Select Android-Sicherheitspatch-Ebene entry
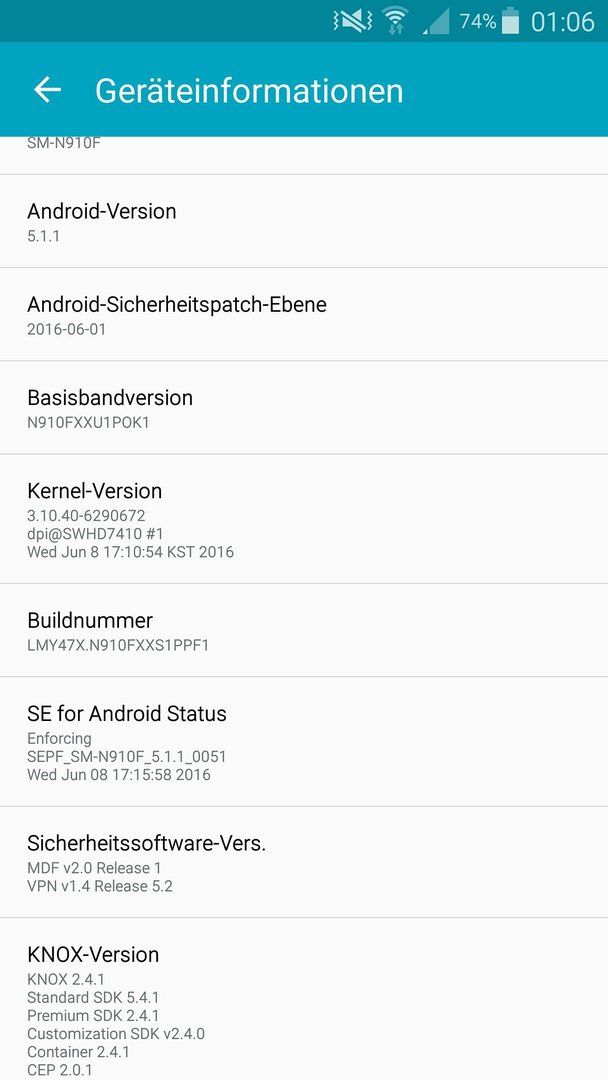Image resolution: width=608 pixels, height=1080 pixels. click(304, 314)
